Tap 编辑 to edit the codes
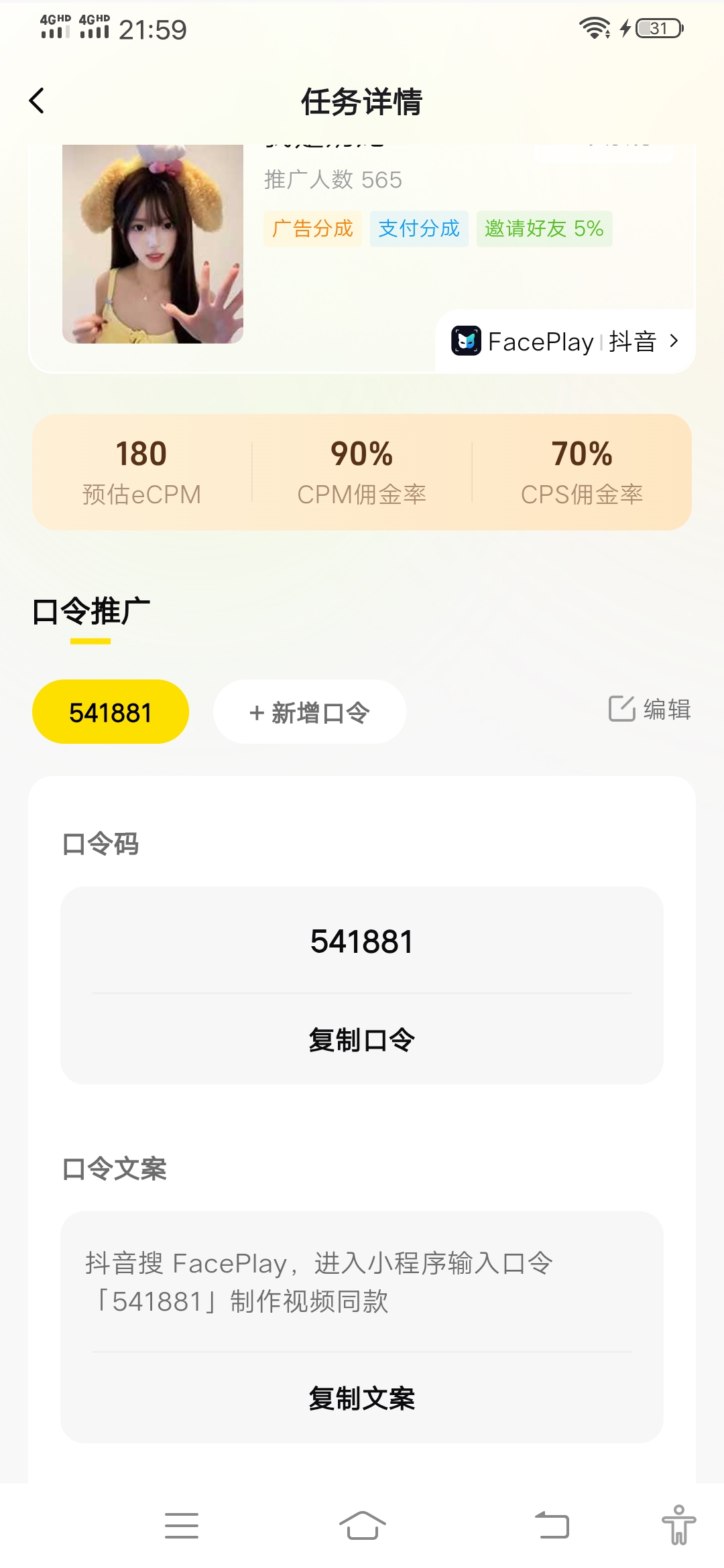 (650, 709)
